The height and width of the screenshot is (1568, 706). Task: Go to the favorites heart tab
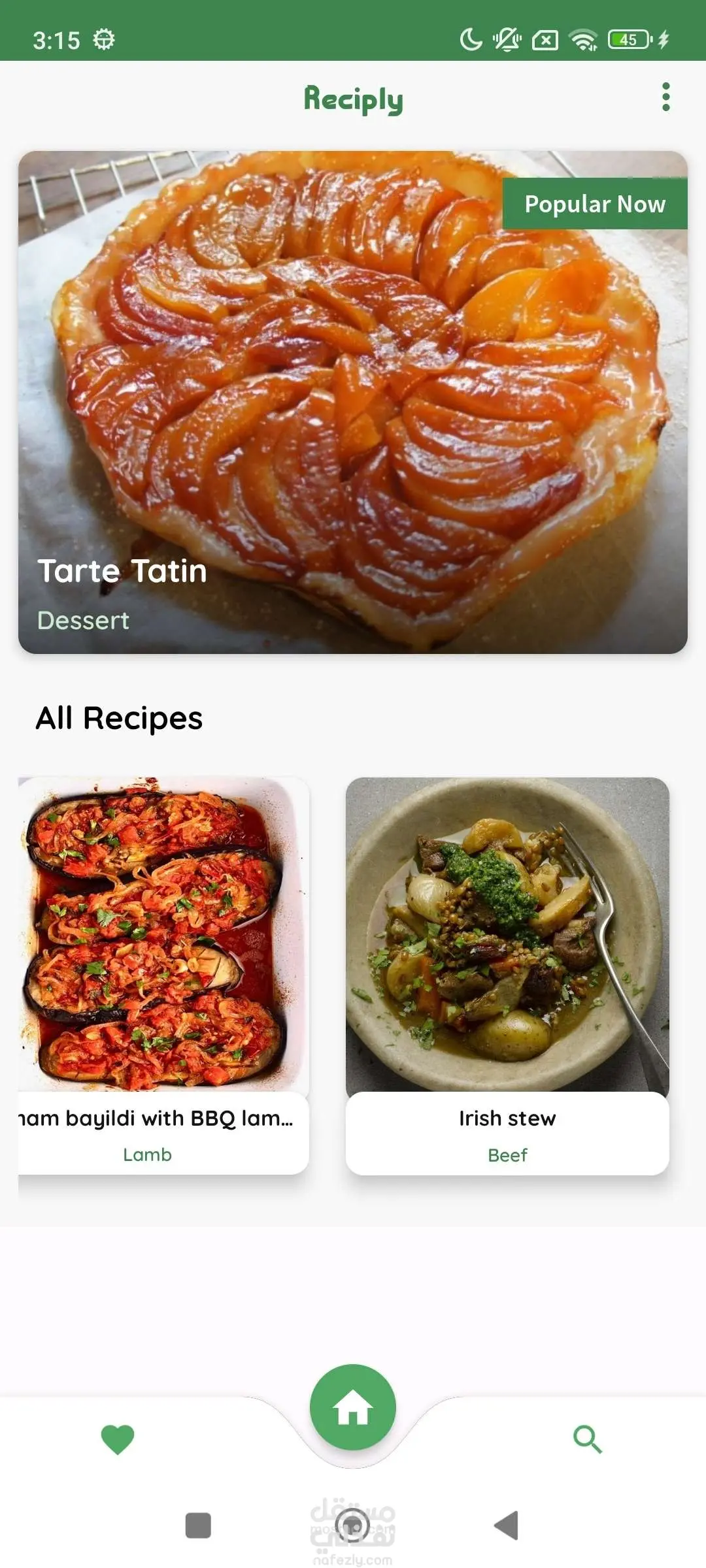(x=118, y=1439)
